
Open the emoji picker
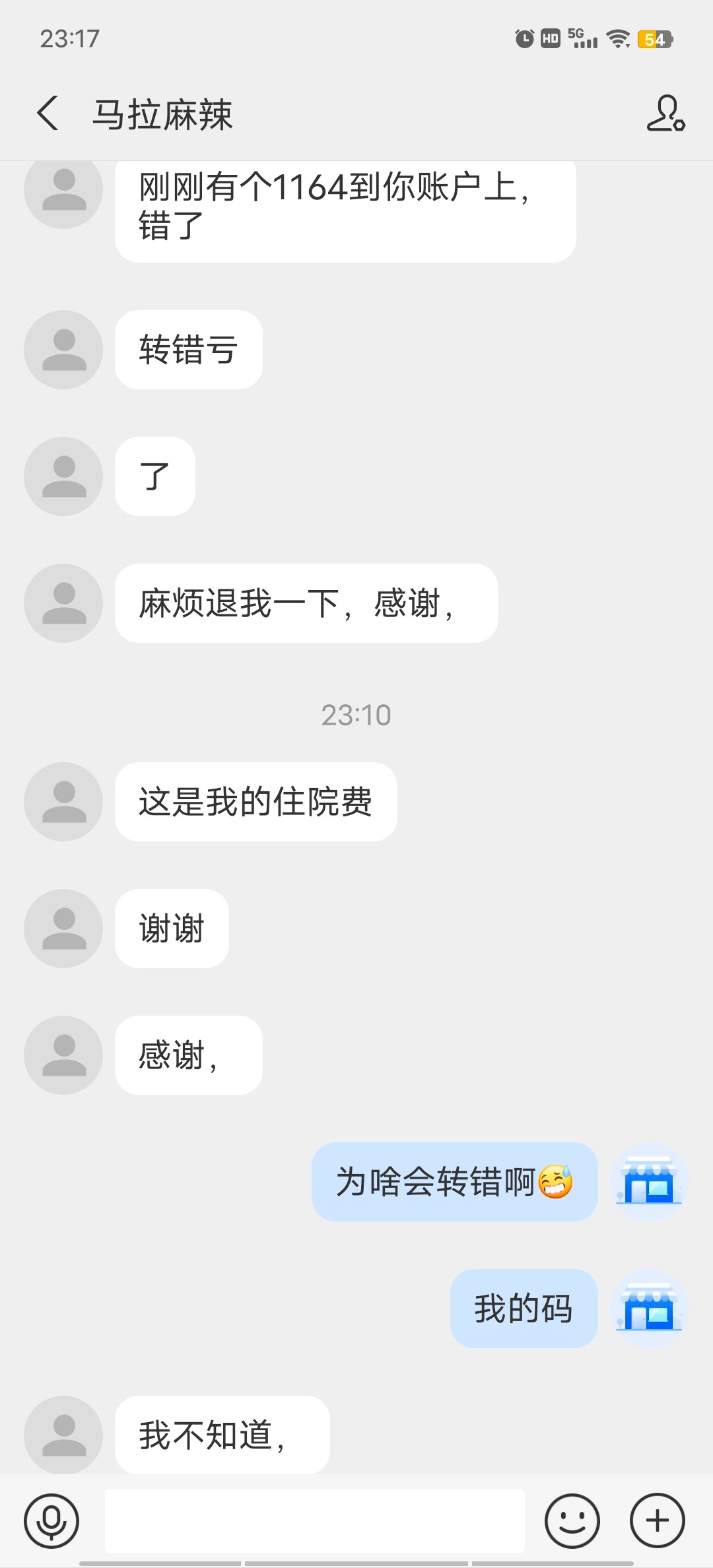tap(572, 1520)
